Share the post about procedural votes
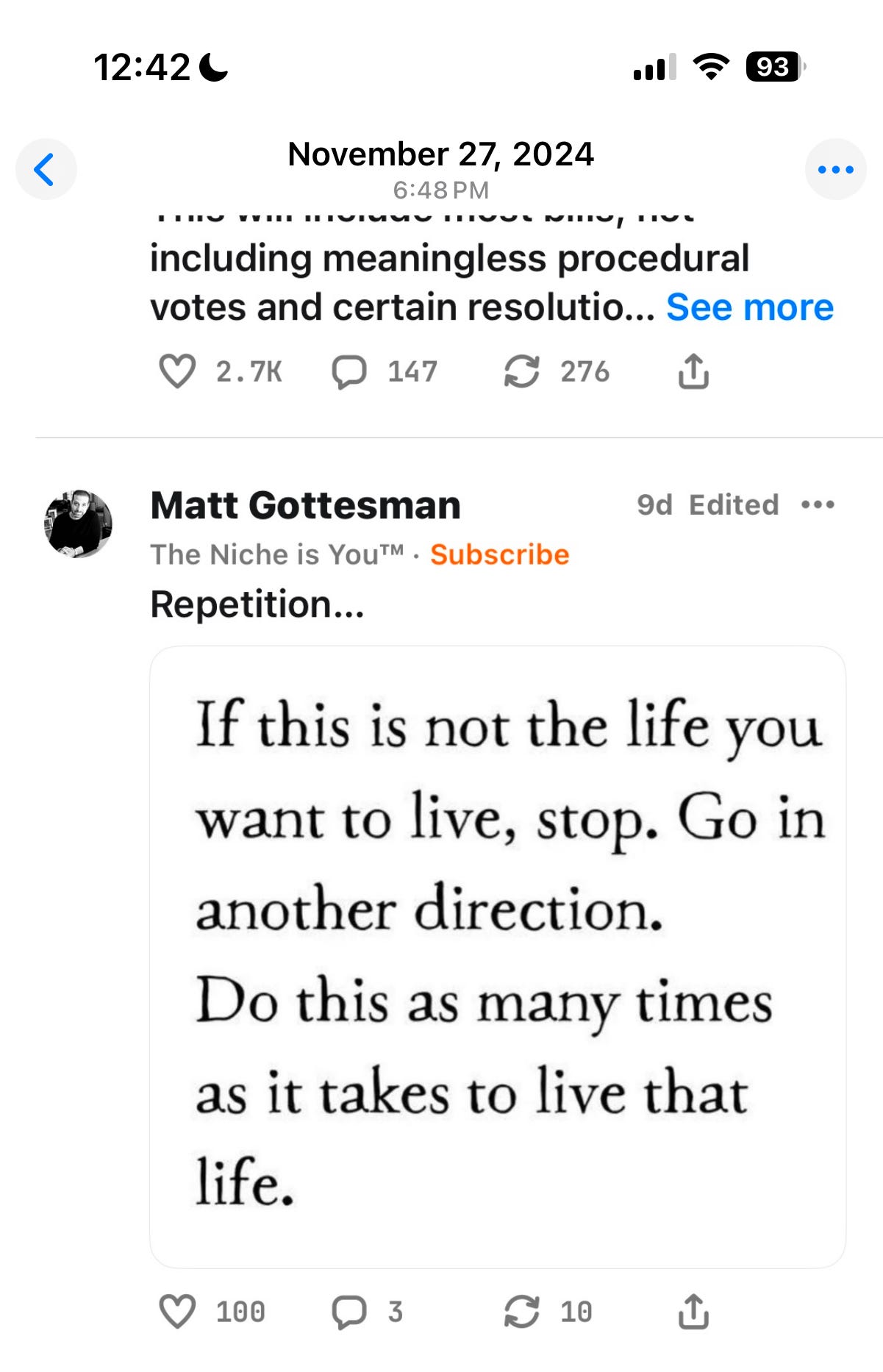 point(693,372)
